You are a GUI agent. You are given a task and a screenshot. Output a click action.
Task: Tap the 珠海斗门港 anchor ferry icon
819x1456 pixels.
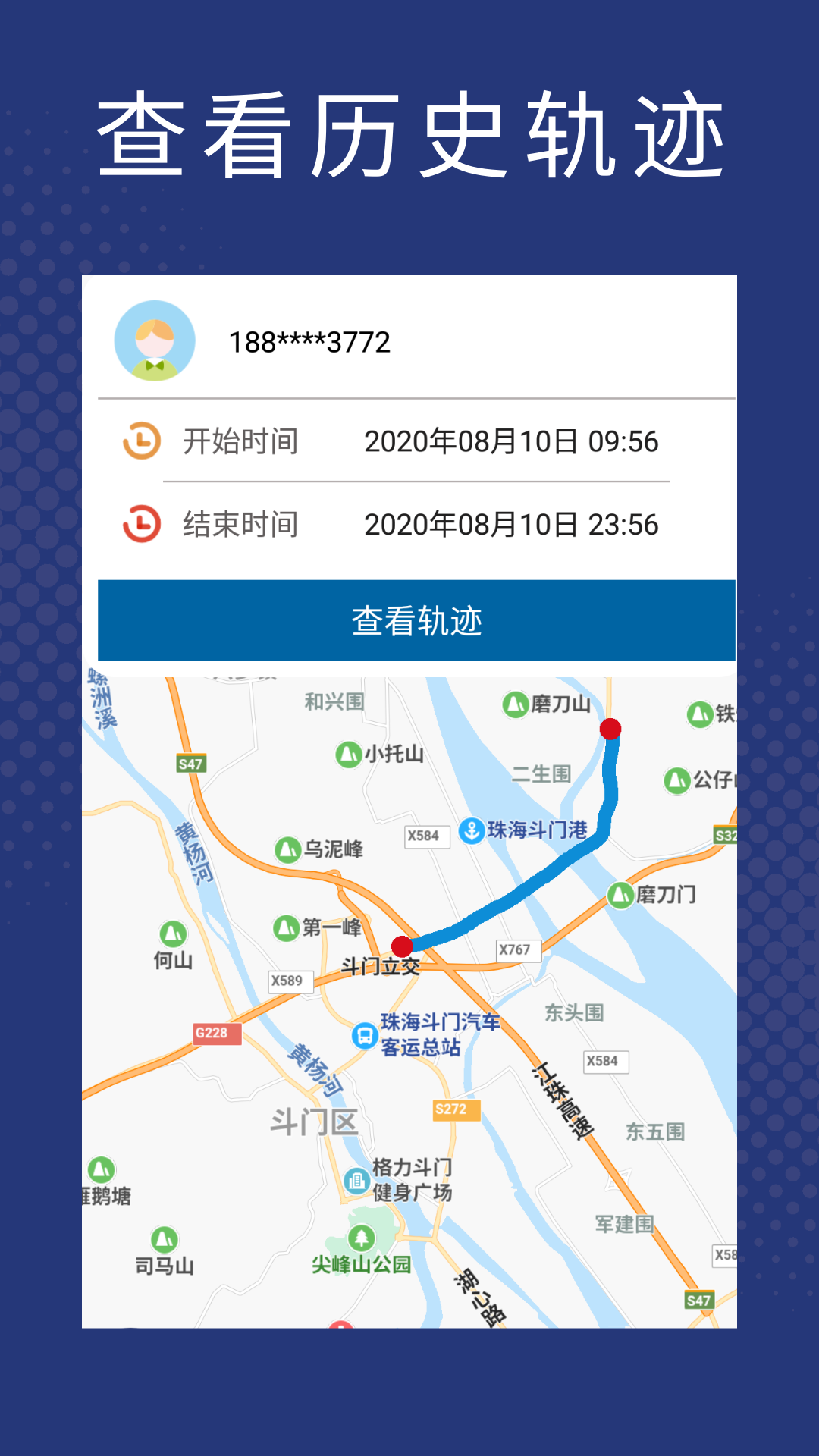[x=472, y=830]
